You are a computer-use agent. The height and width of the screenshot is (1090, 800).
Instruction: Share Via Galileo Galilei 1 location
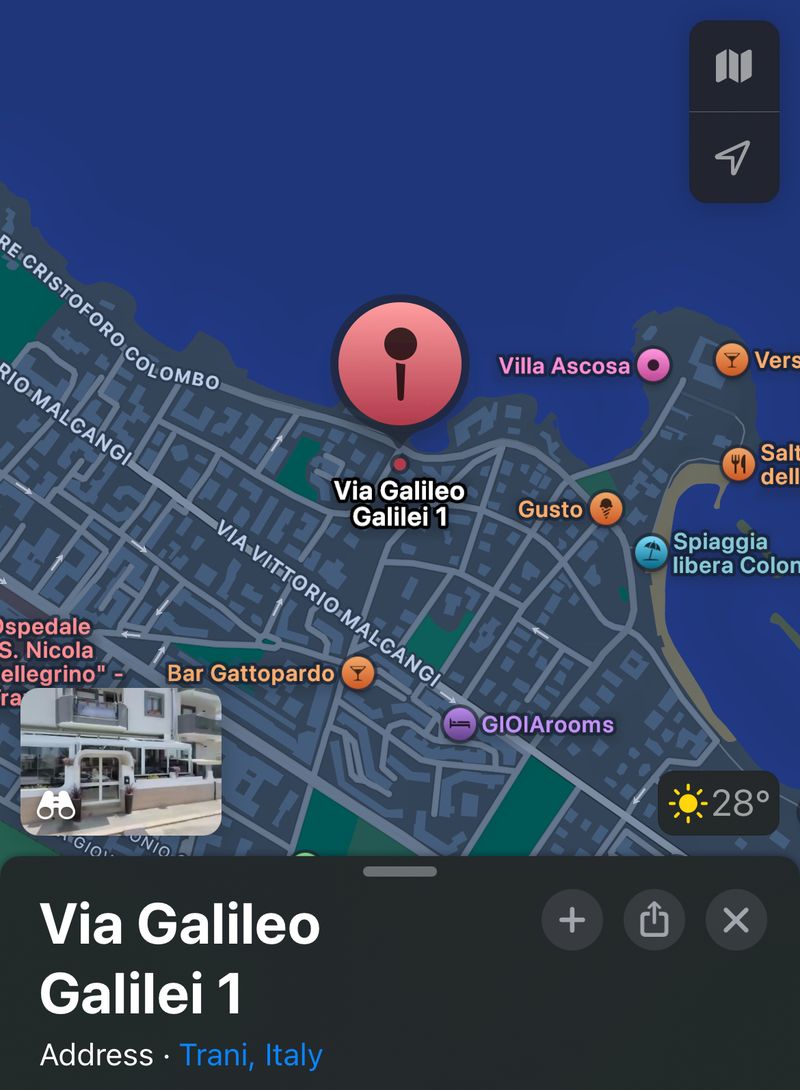(654, 920)
